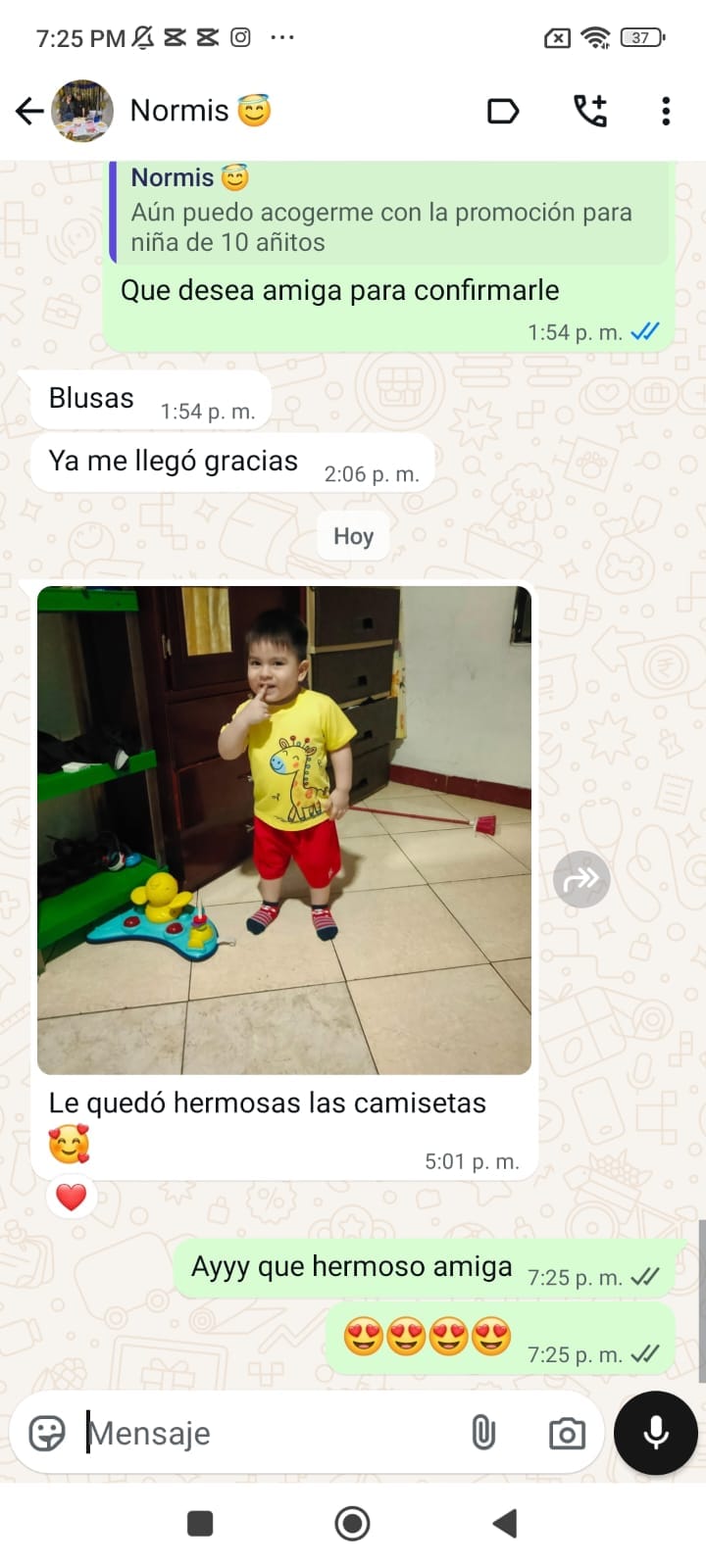Open the label tag icon

pos(502,111)
